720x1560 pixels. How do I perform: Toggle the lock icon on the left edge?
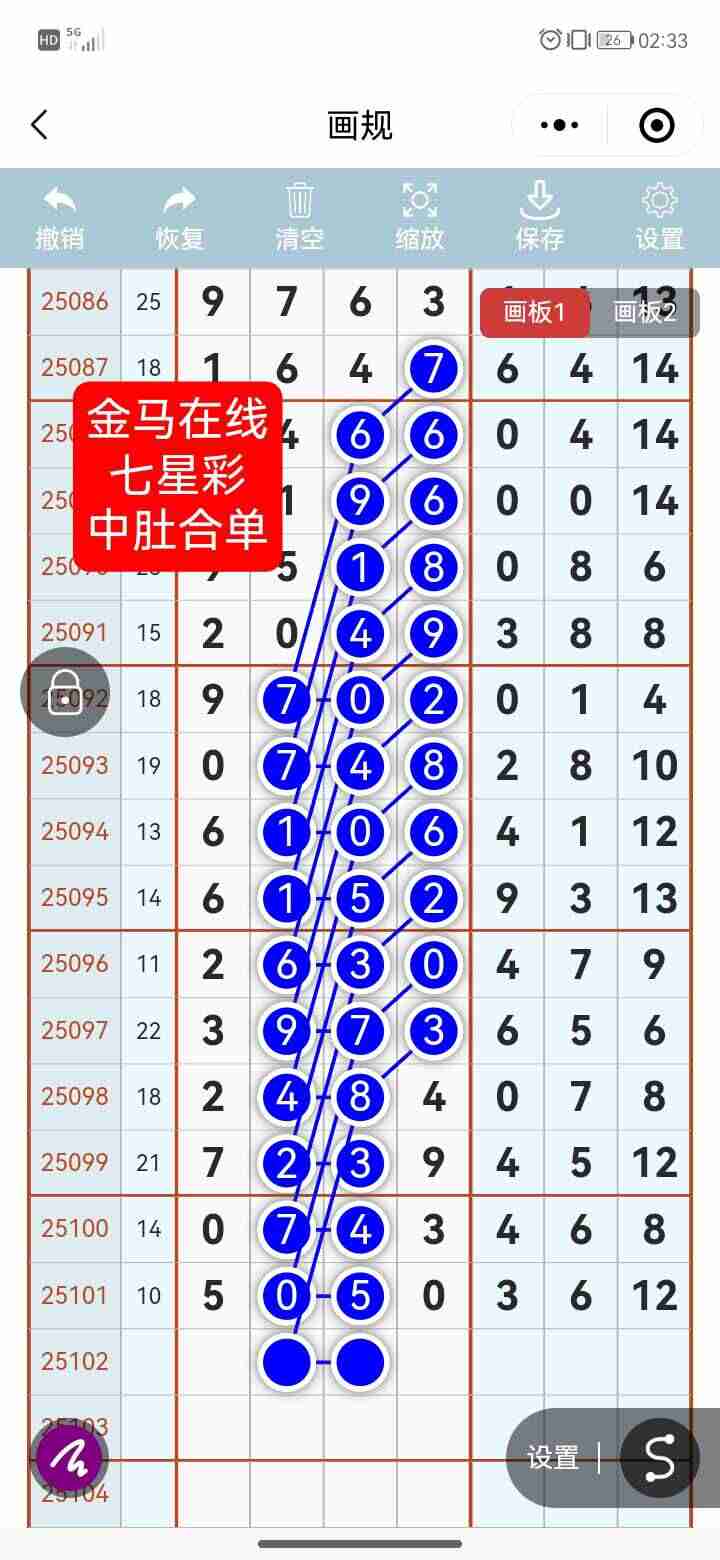click(66, 691)
